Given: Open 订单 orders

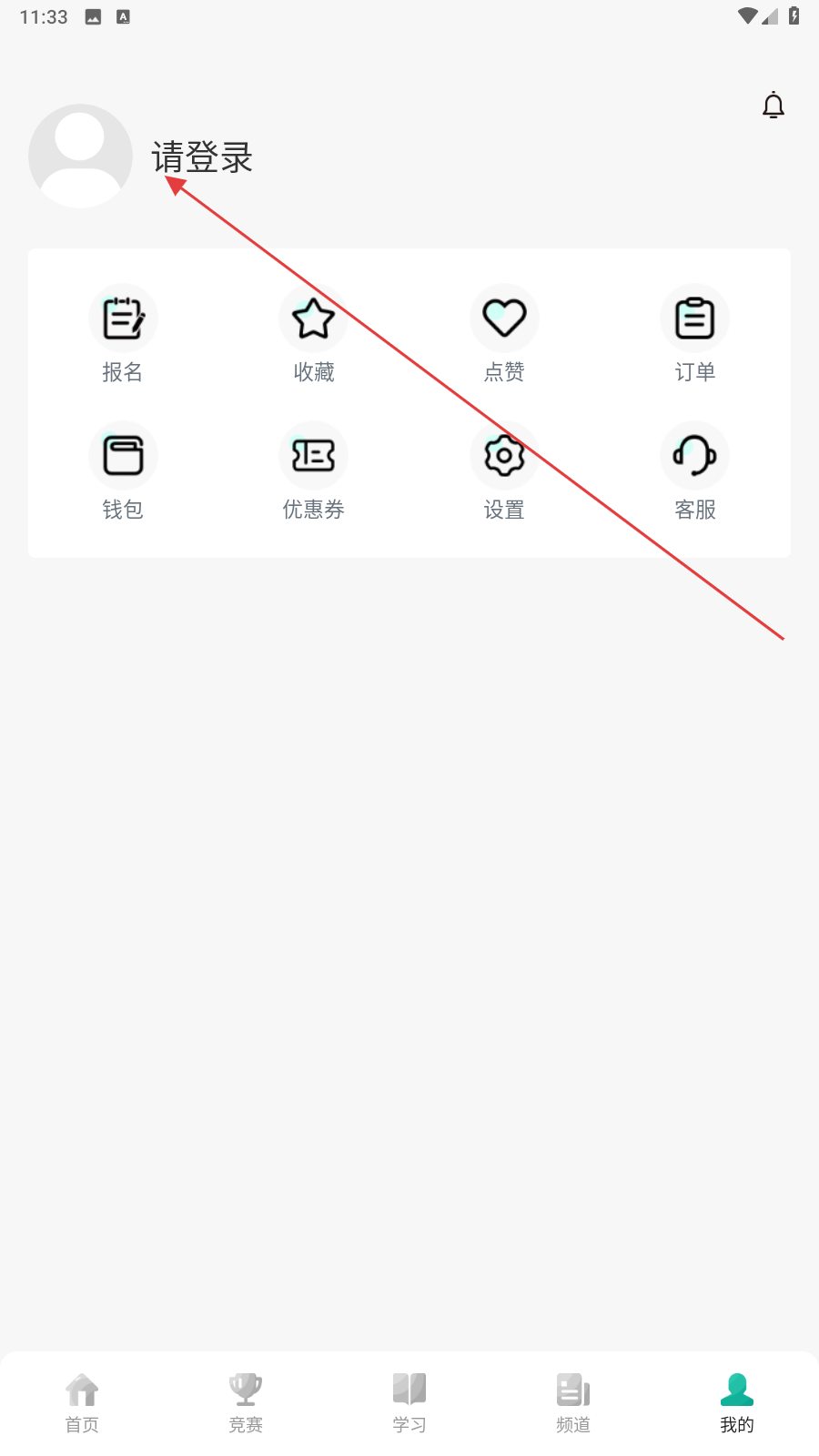Looking at the screenshot, I should (x=695, y=334).
